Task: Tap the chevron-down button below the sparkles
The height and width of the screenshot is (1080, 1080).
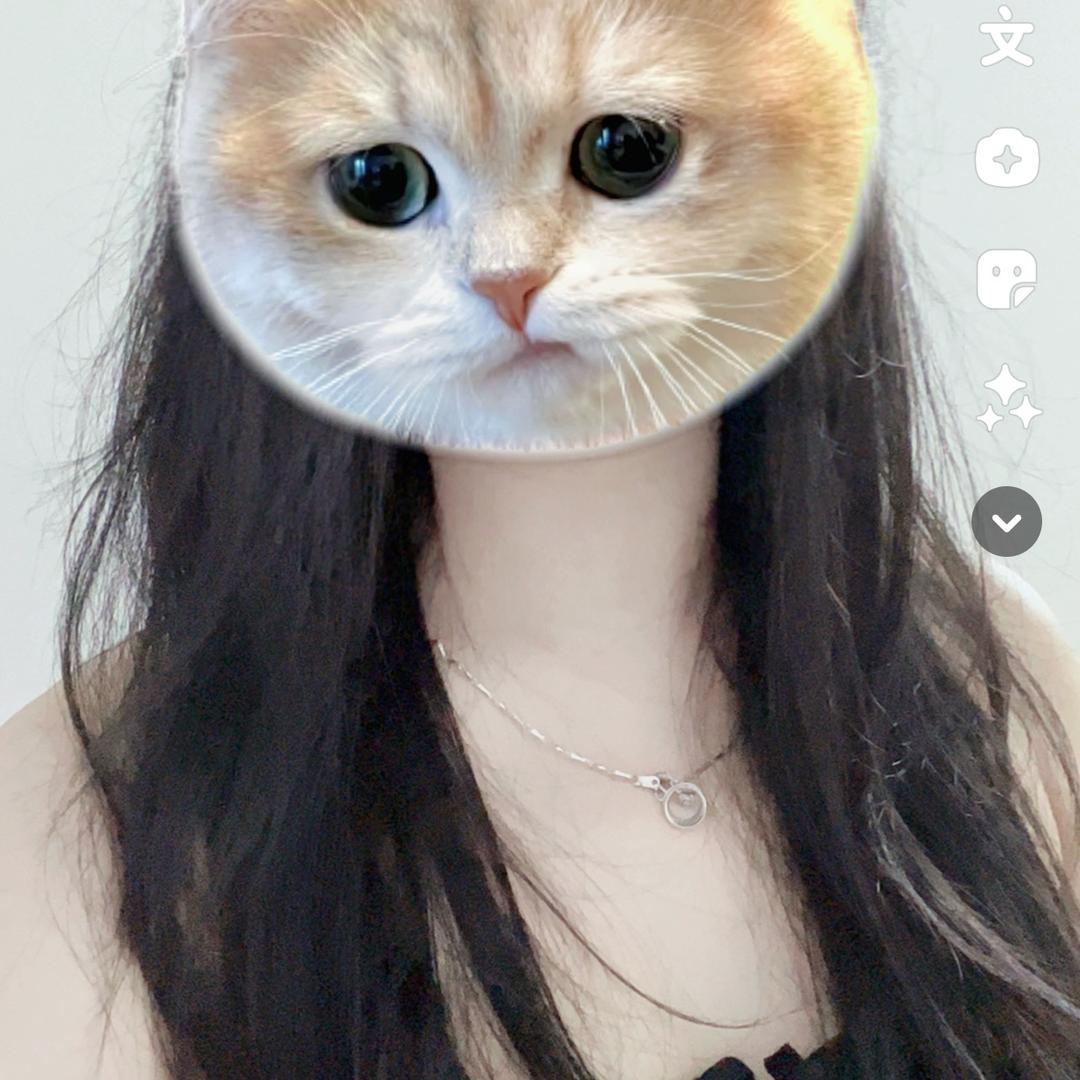Action: pos(1006,521)
